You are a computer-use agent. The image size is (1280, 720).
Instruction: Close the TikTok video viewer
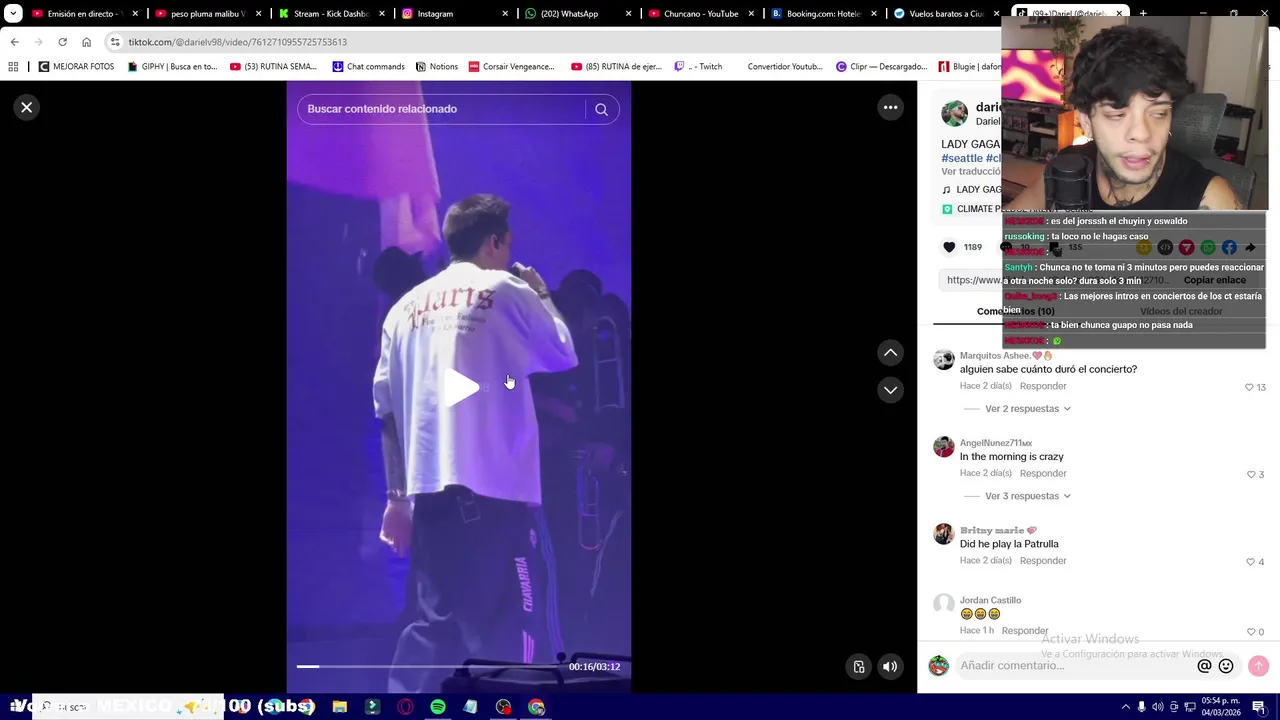coord(27,107)
